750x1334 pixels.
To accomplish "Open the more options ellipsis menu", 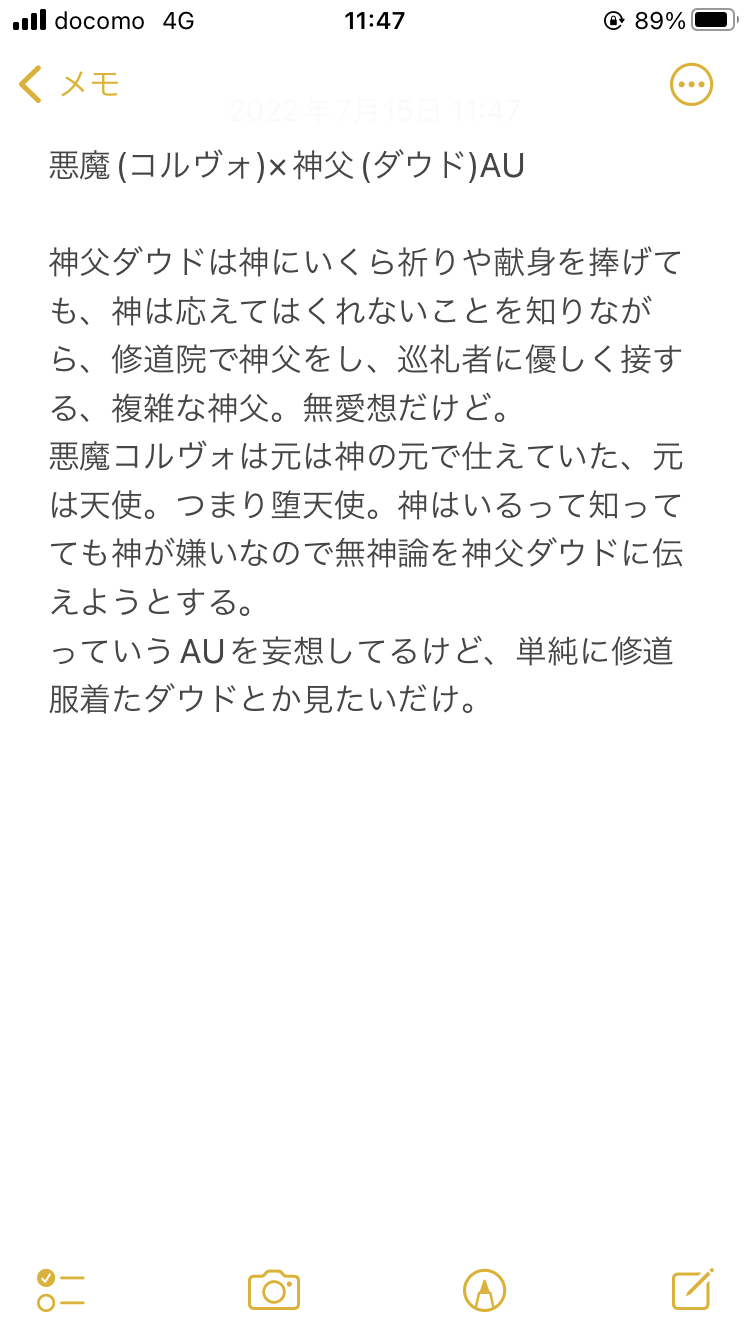I will coord(691,85).
